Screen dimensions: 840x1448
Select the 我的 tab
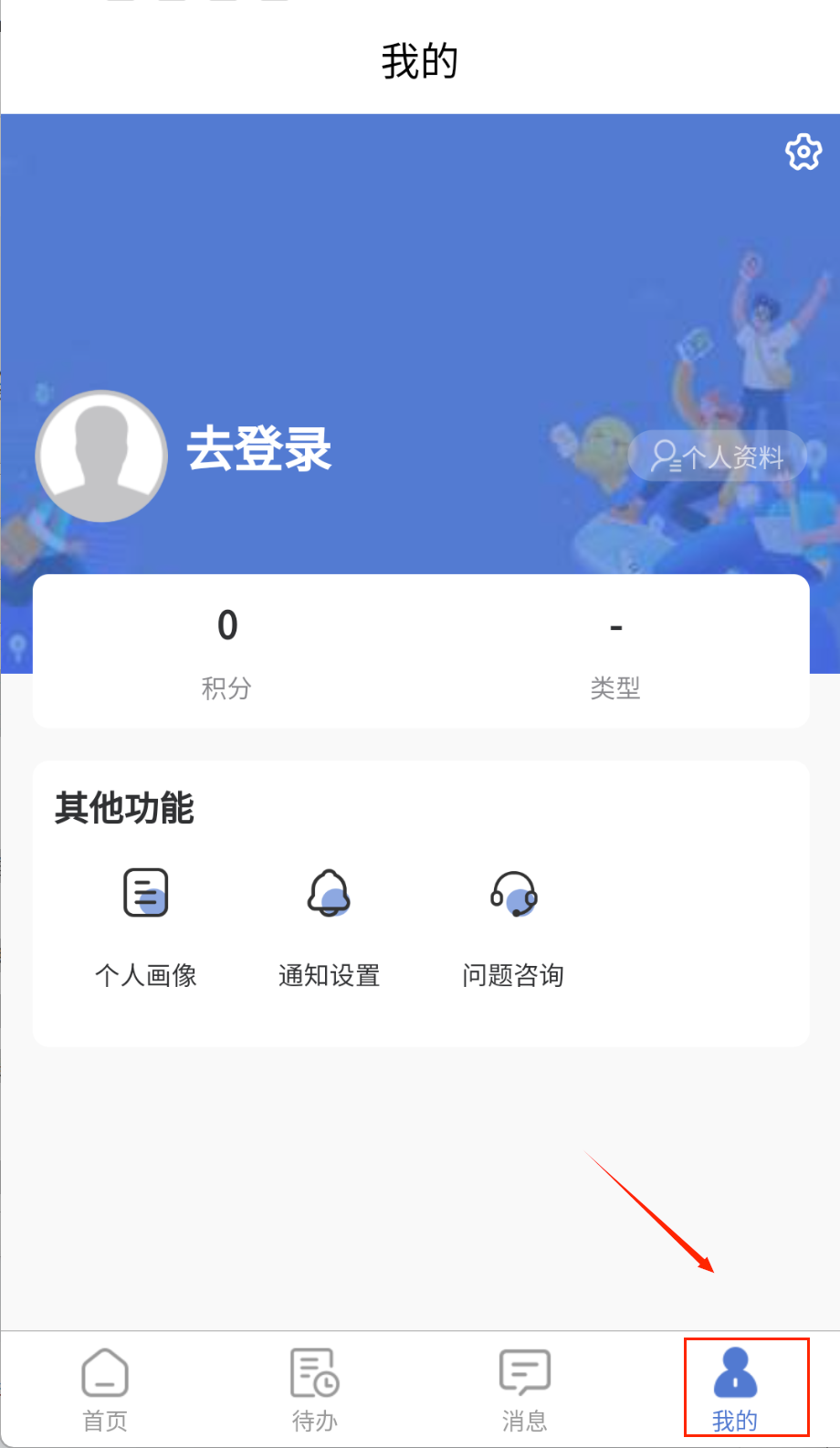(736, 1388)
